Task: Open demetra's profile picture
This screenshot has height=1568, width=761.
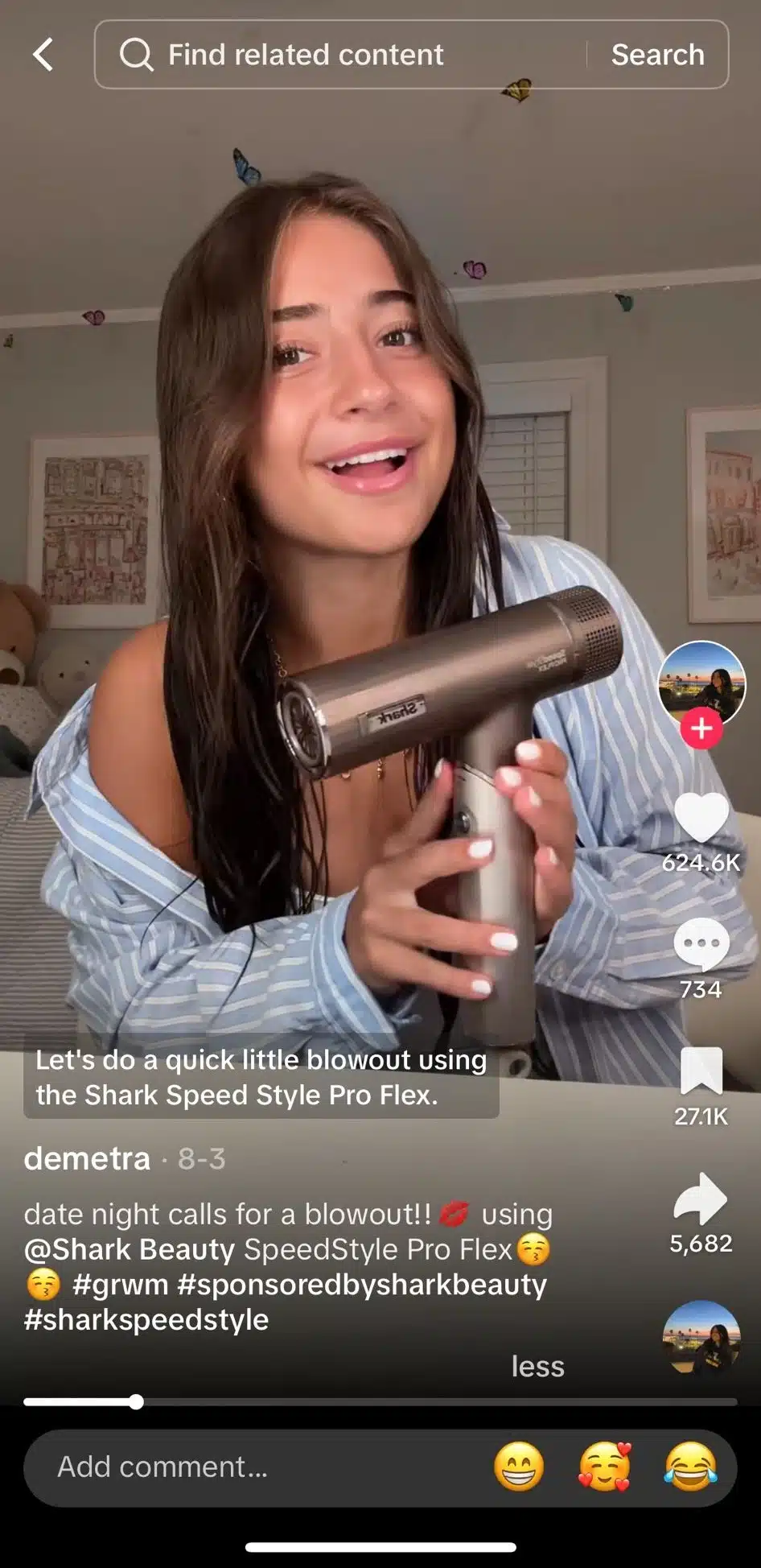Action: [x=701, y=683]
